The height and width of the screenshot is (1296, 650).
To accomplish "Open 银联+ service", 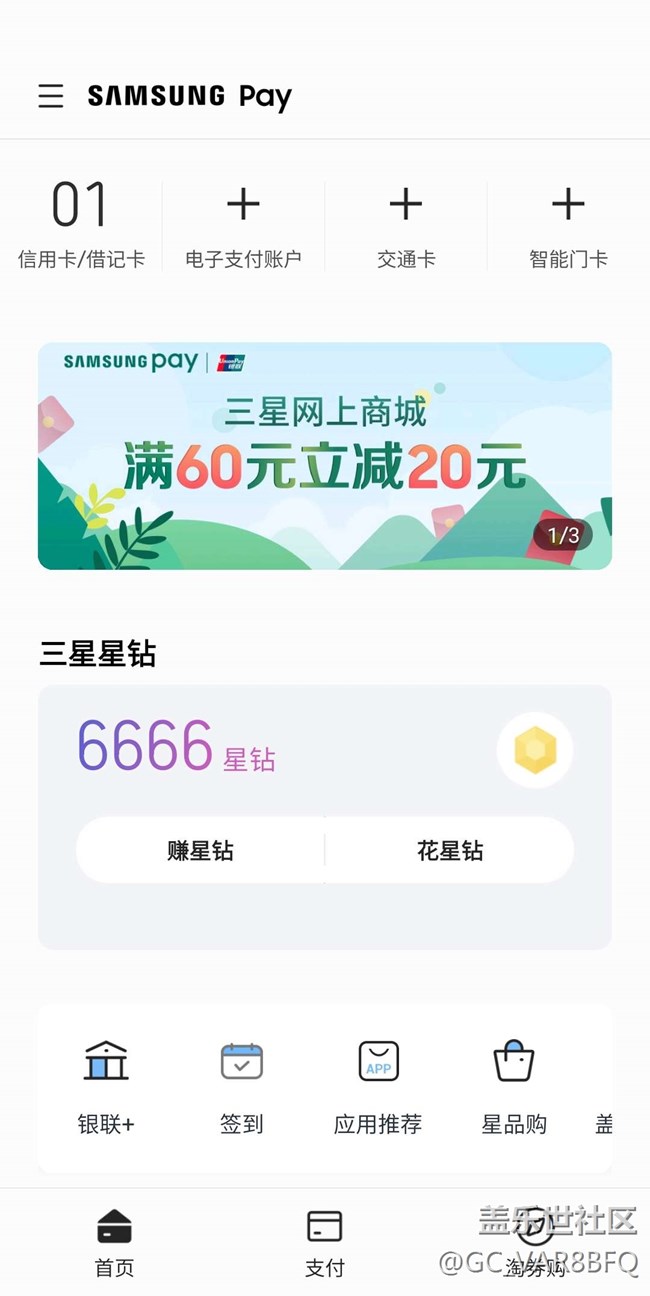I will pos(106,1085).
